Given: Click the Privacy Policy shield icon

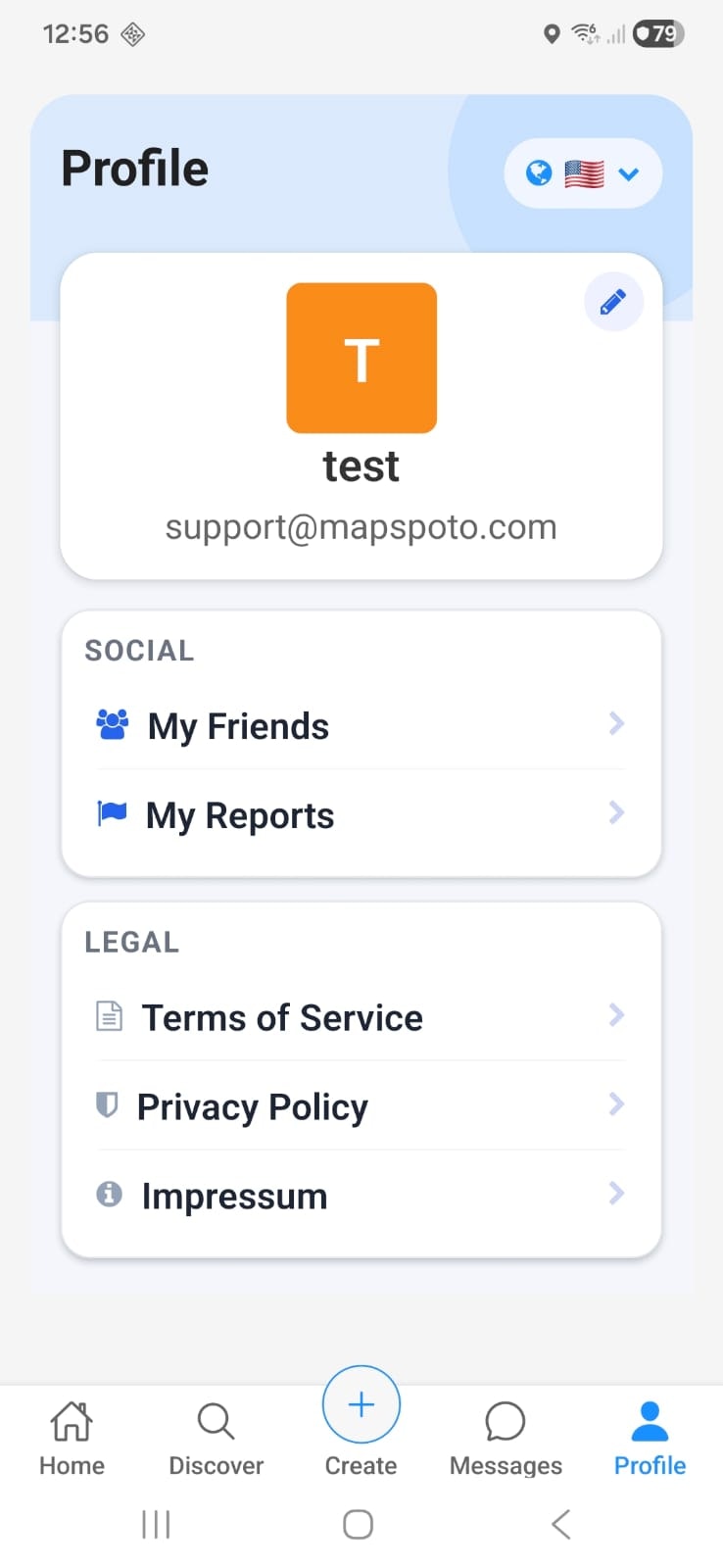Looking at the screenshot, I should 107,1105.
